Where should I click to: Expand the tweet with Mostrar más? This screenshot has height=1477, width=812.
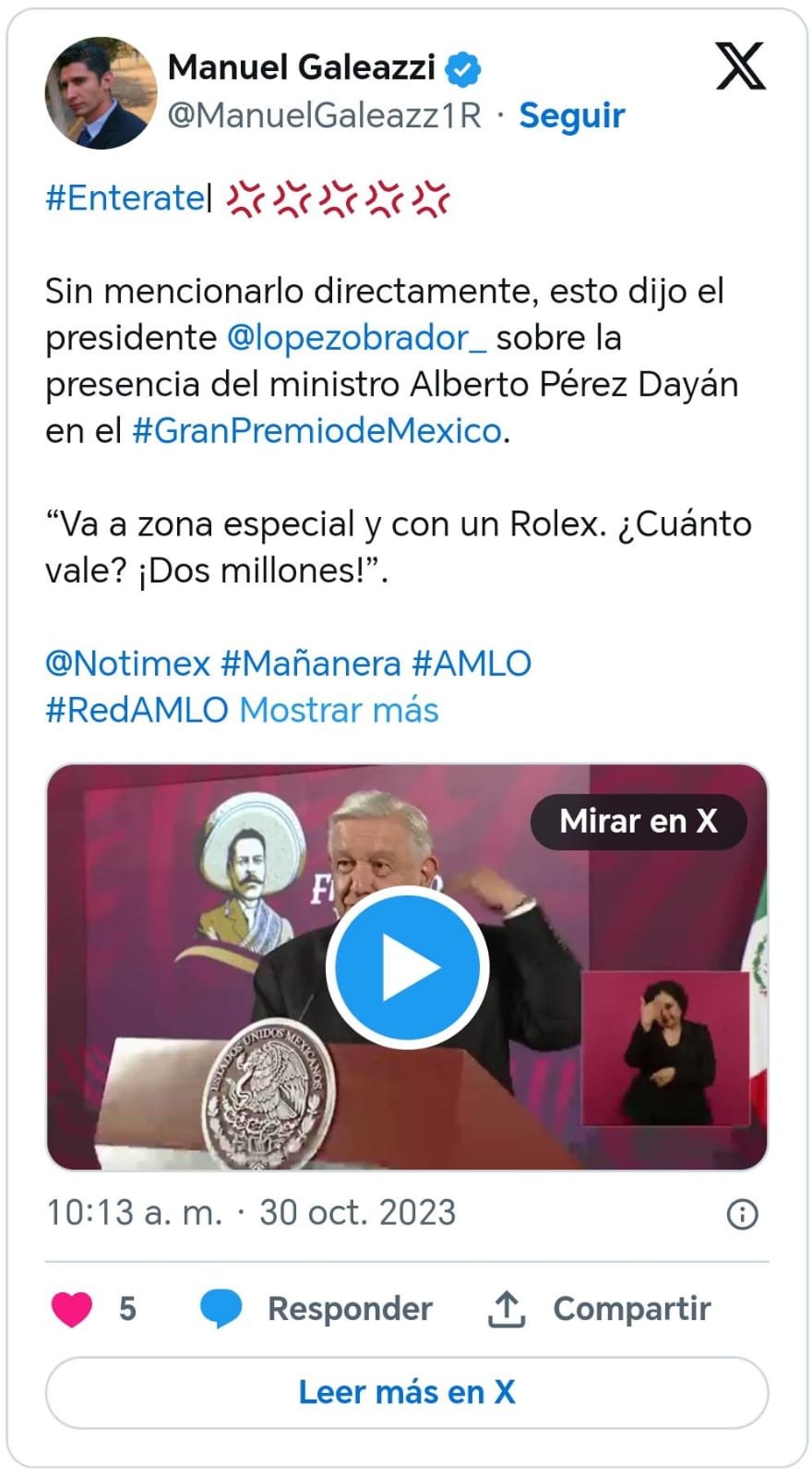[x=339, y=710]
